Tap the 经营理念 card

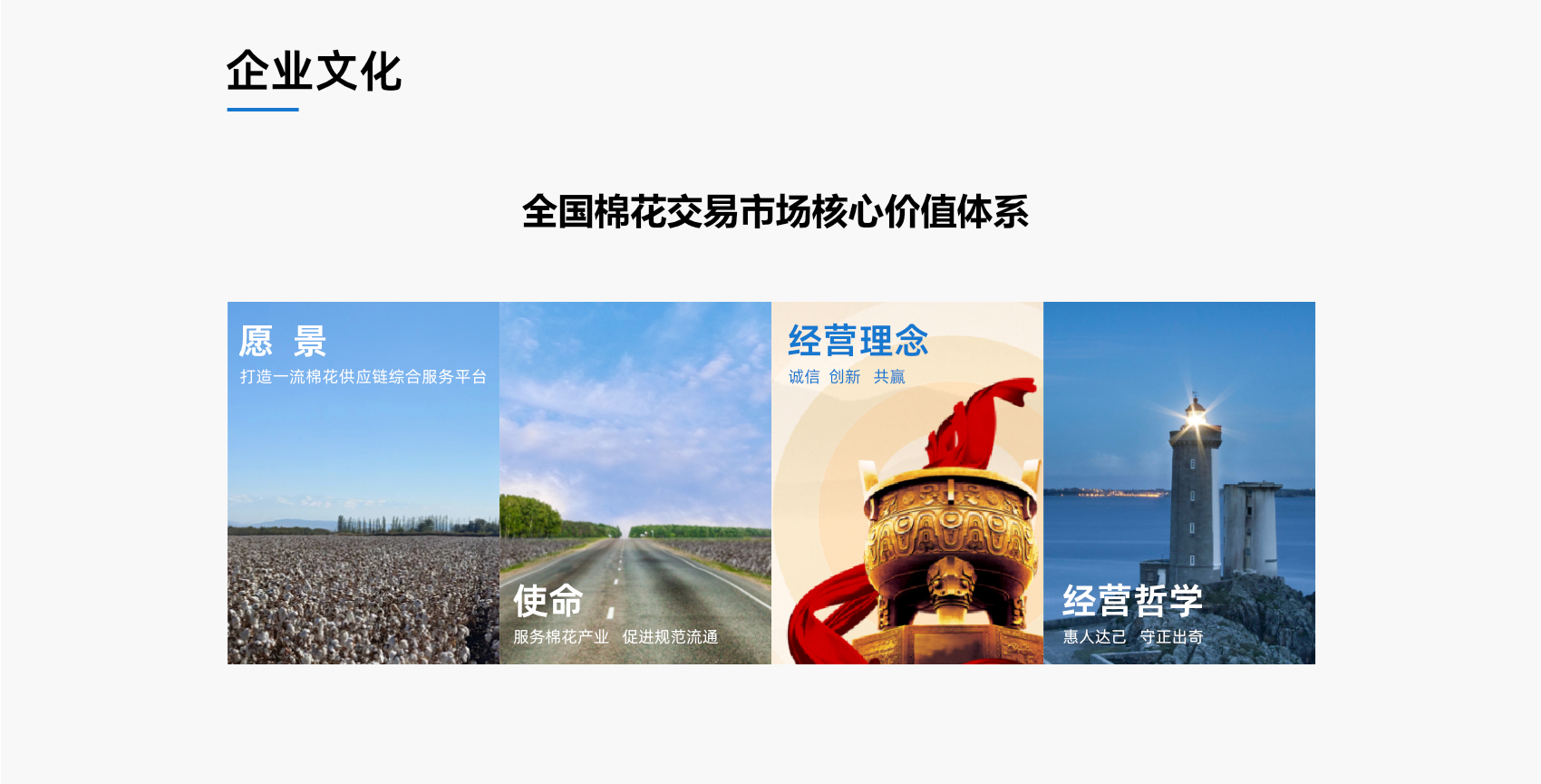point(906,482)
